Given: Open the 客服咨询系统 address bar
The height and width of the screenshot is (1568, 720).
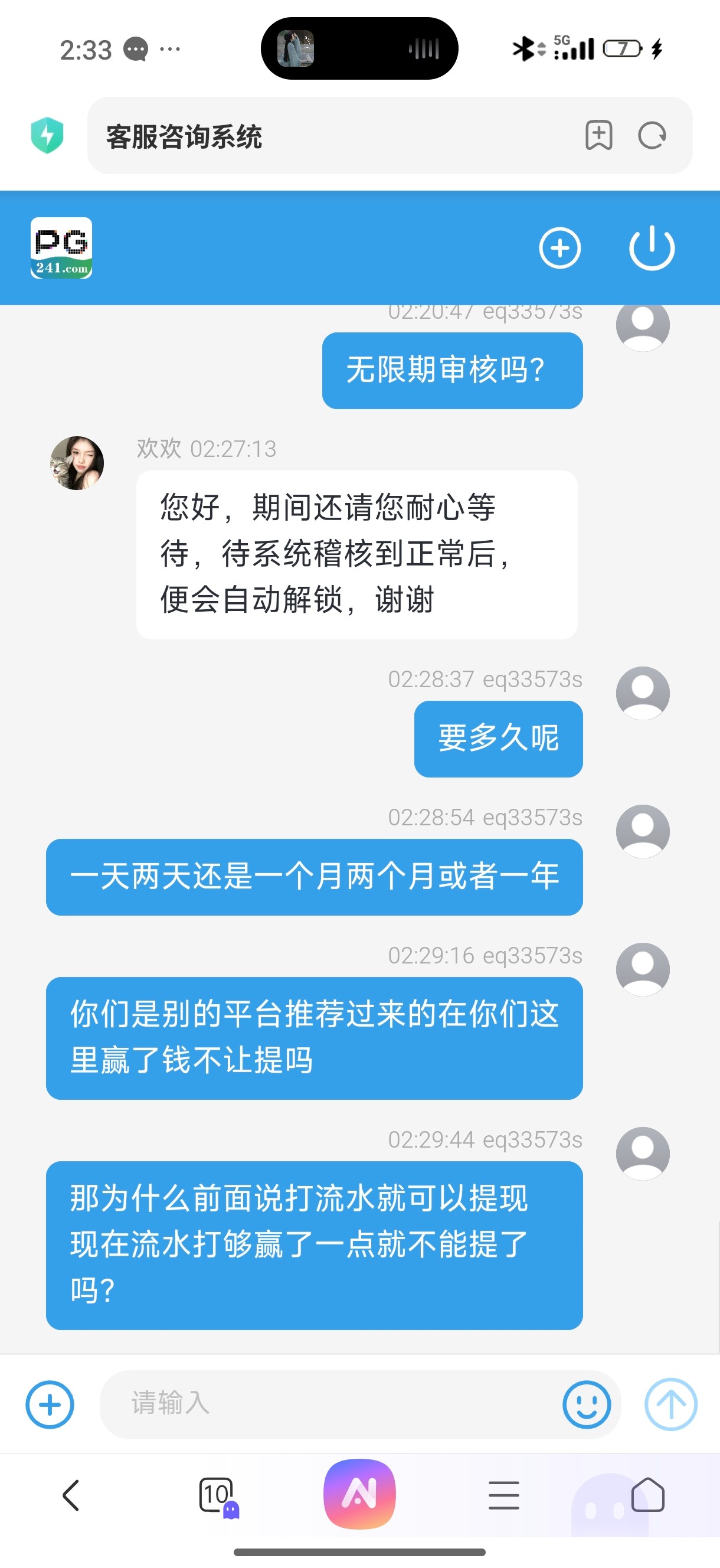Looking at the screenshot, I should click(x=329, y=136).
